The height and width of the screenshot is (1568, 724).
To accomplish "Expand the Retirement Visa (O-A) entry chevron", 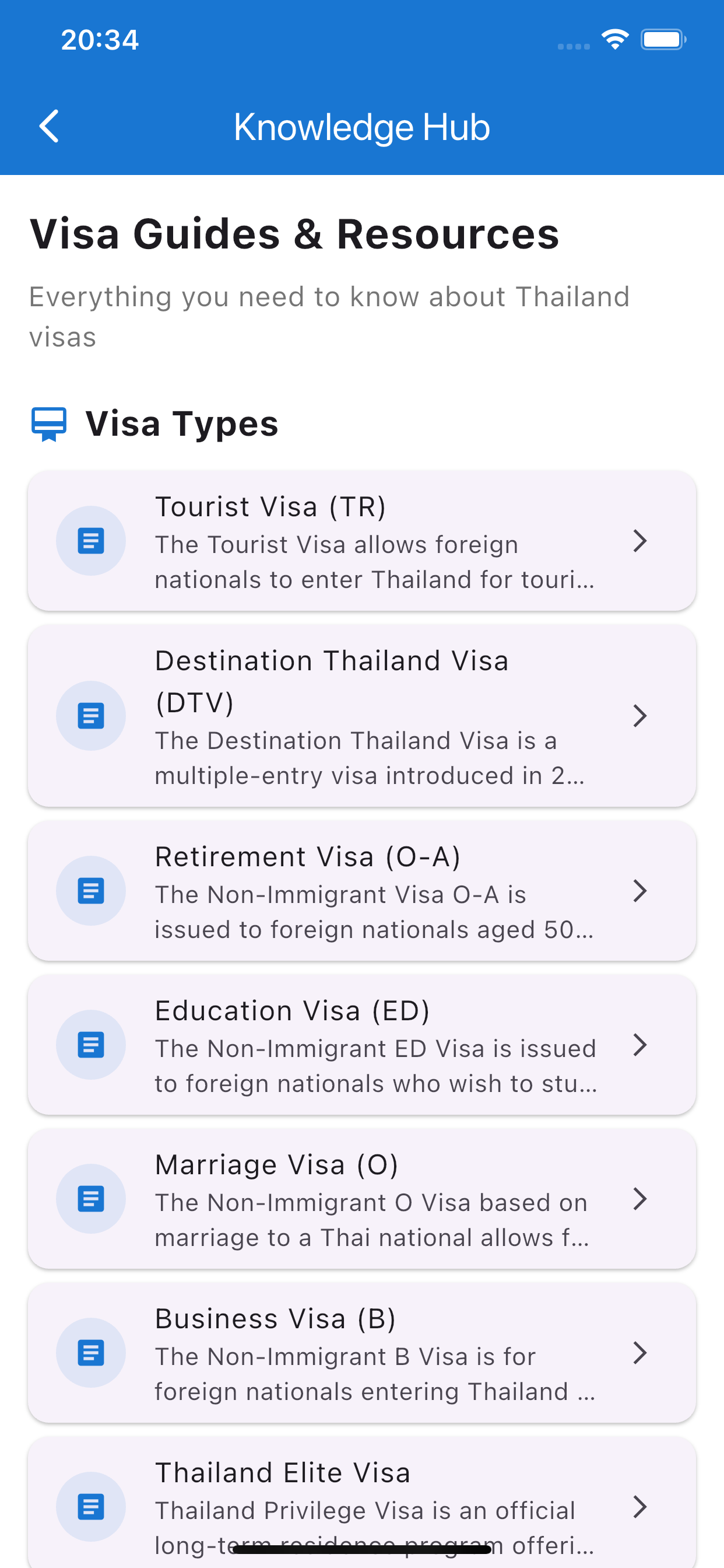I will [640, 891].
